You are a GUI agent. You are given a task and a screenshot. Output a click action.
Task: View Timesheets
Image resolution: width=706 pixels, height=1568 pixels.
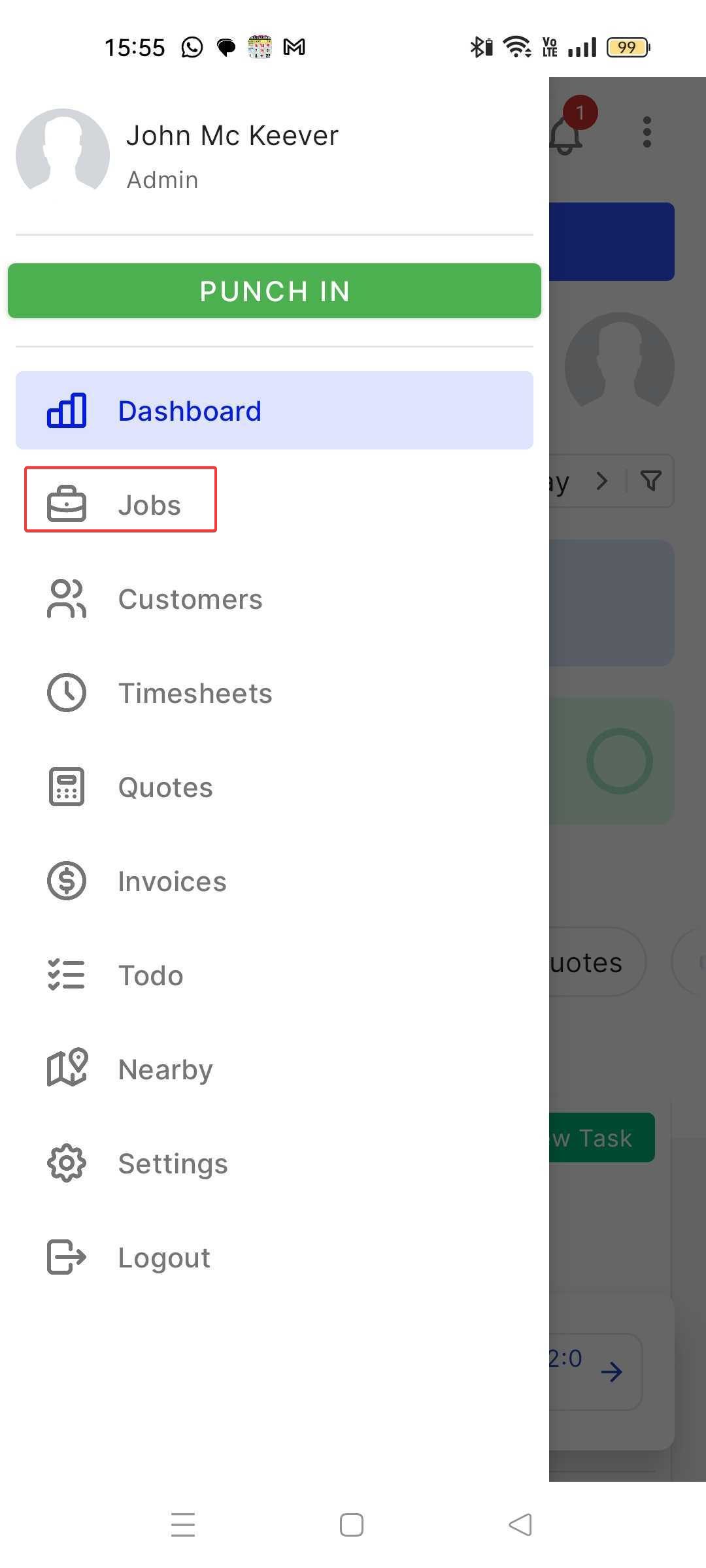pyautogui.click(x=194, y=693)
